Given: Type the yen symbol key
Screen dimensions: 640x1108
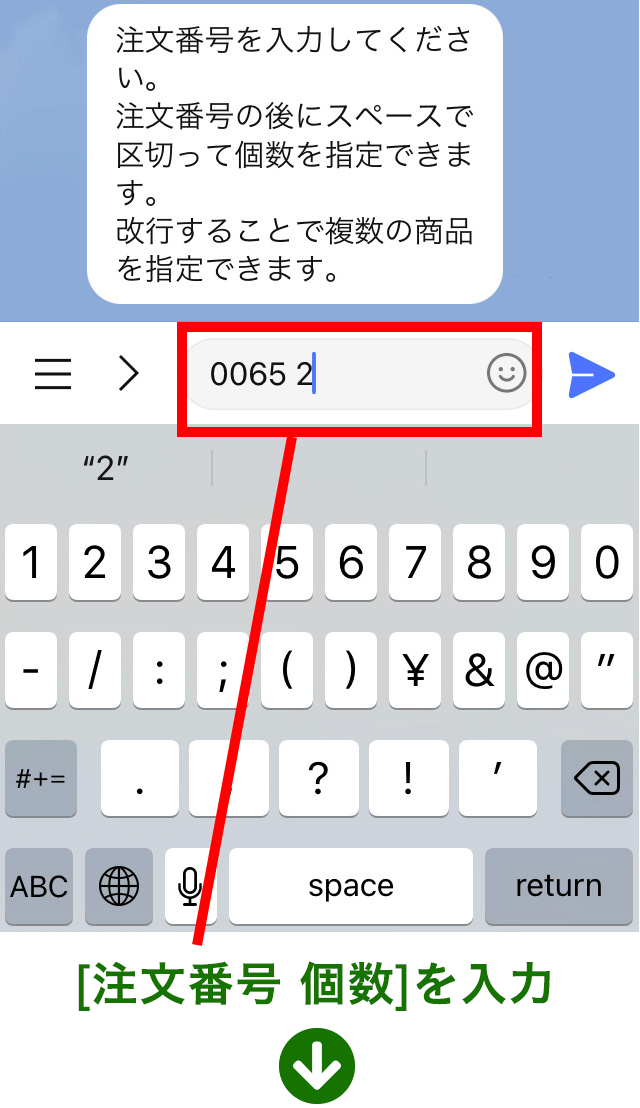Looking at the screenshot, I should (415, 670).
